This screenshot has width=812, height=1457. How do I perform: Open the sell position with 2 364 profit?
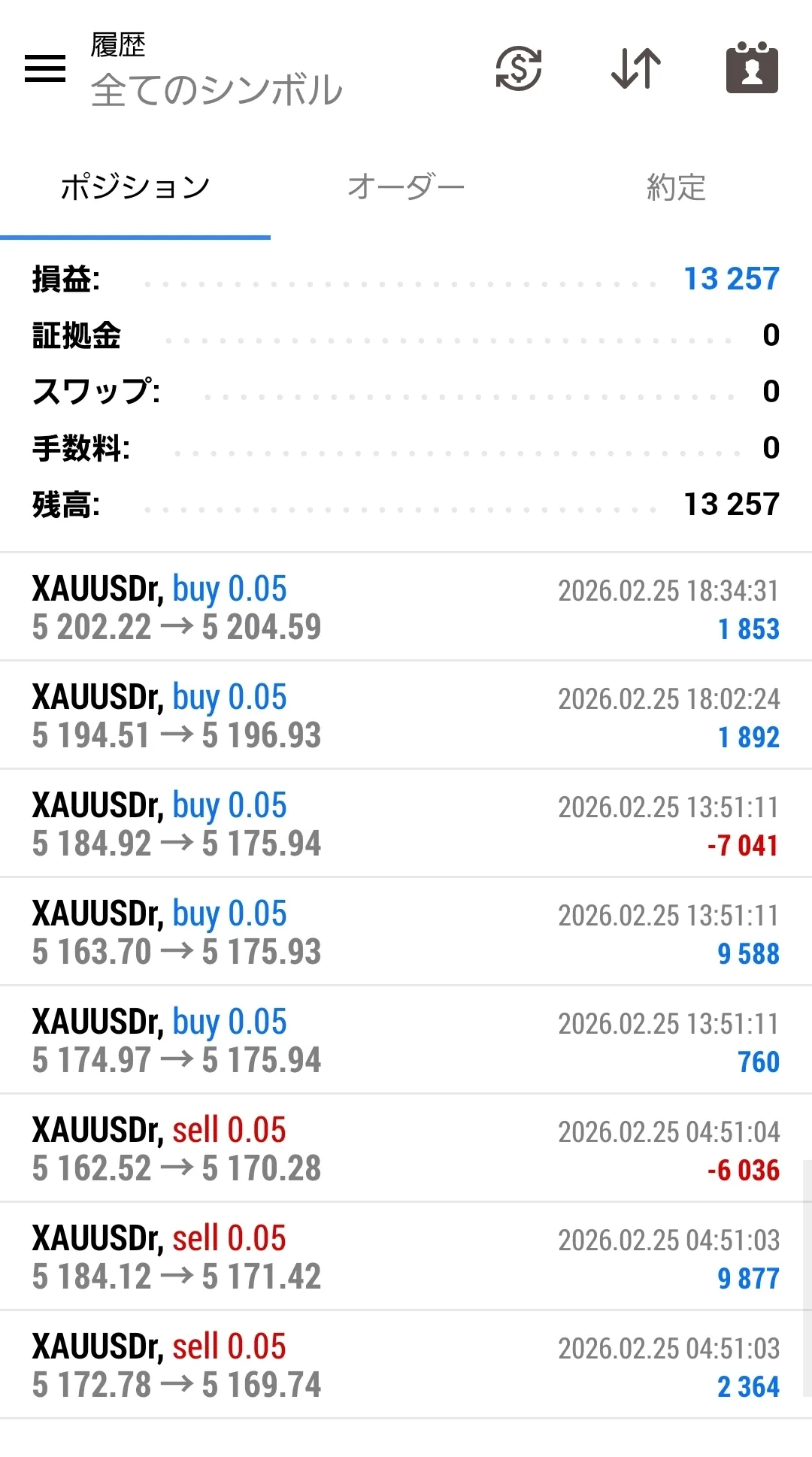[x=406, y=1365]
